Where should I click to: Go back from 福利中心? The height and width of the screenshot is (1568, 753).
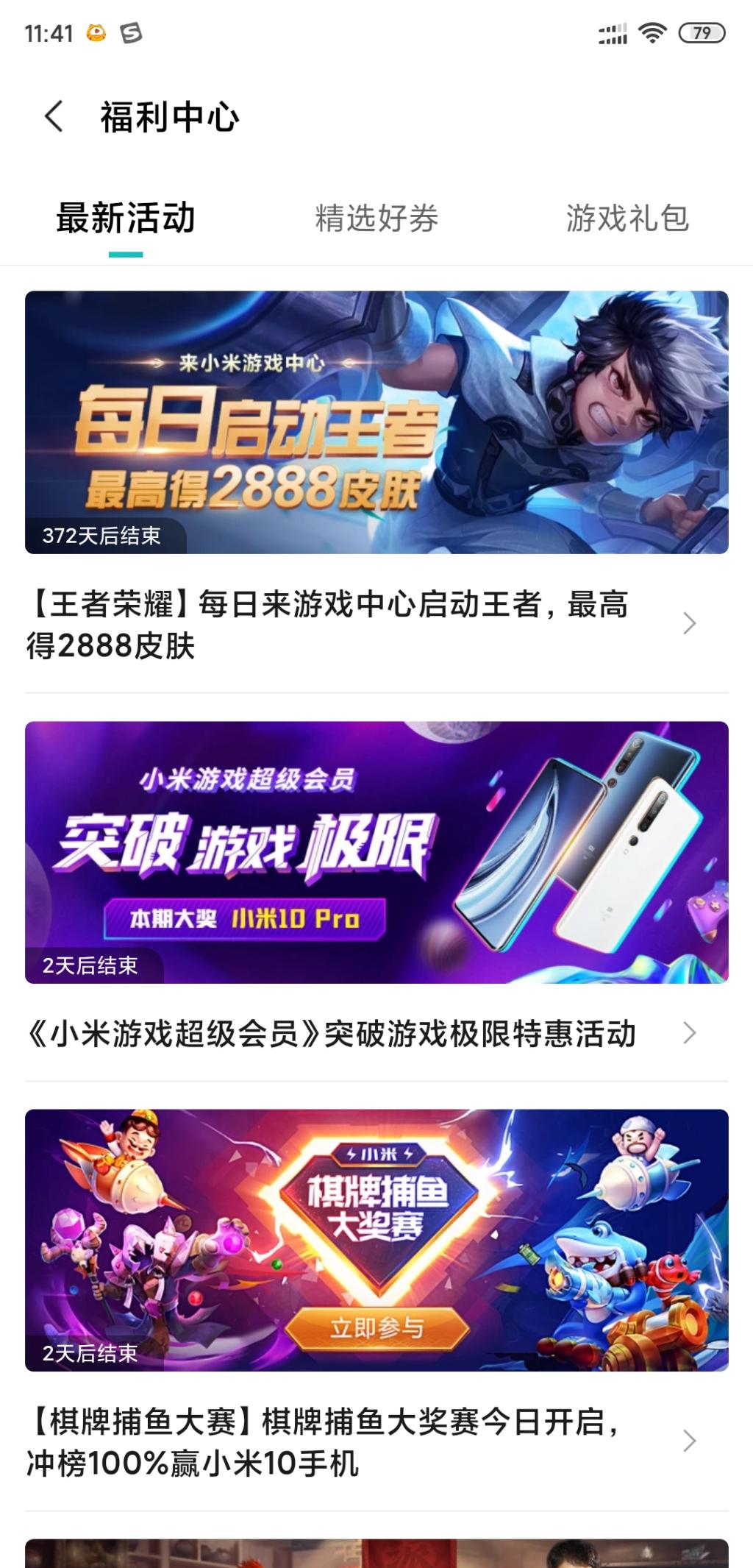(54, 116)
